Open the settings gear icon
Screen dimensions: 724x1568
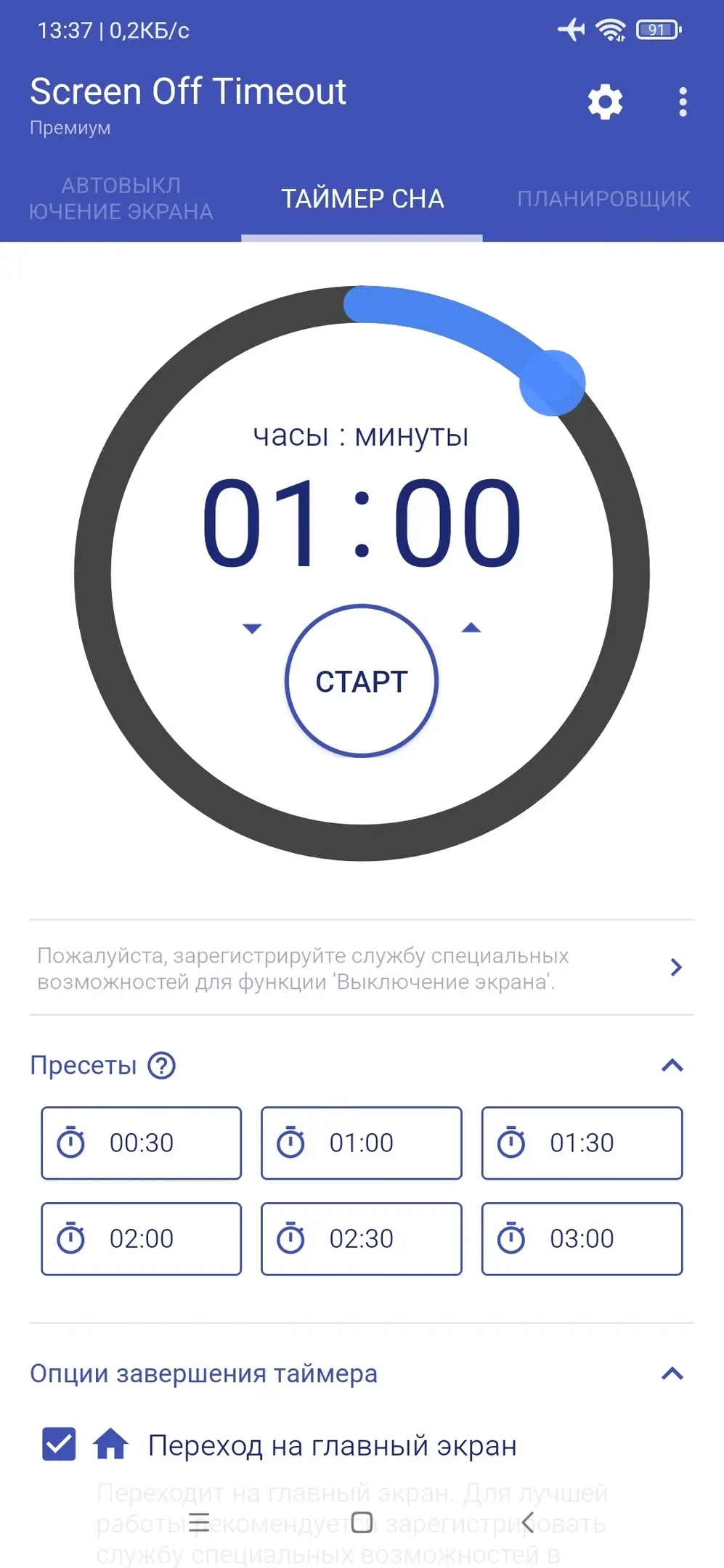point(605,102)
